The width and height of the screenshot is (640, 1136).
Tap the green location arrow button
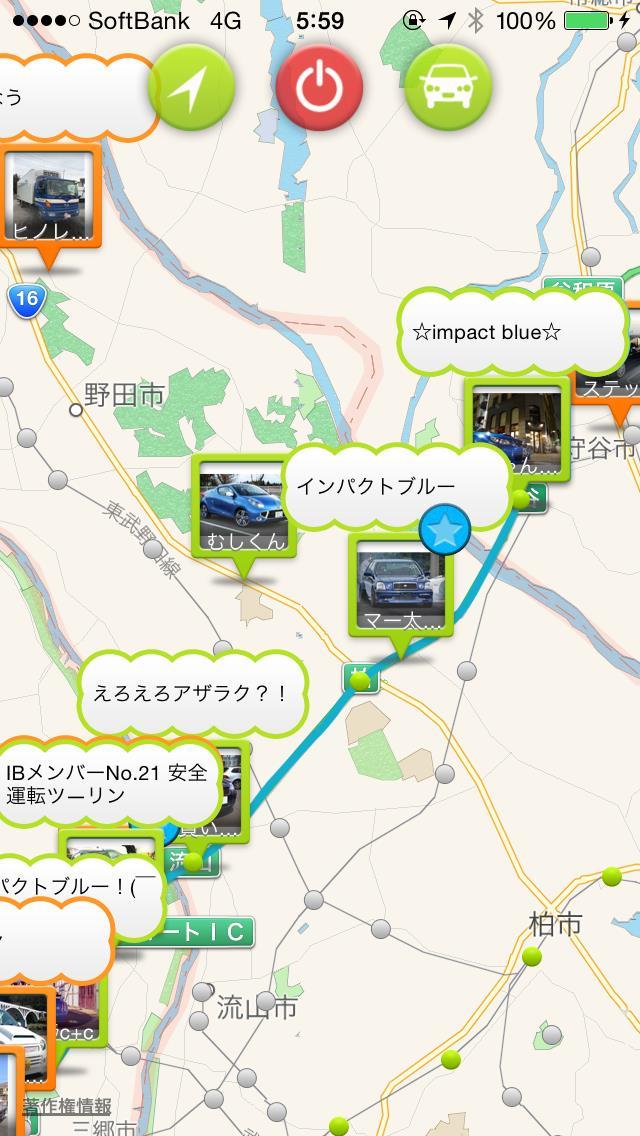191,87
